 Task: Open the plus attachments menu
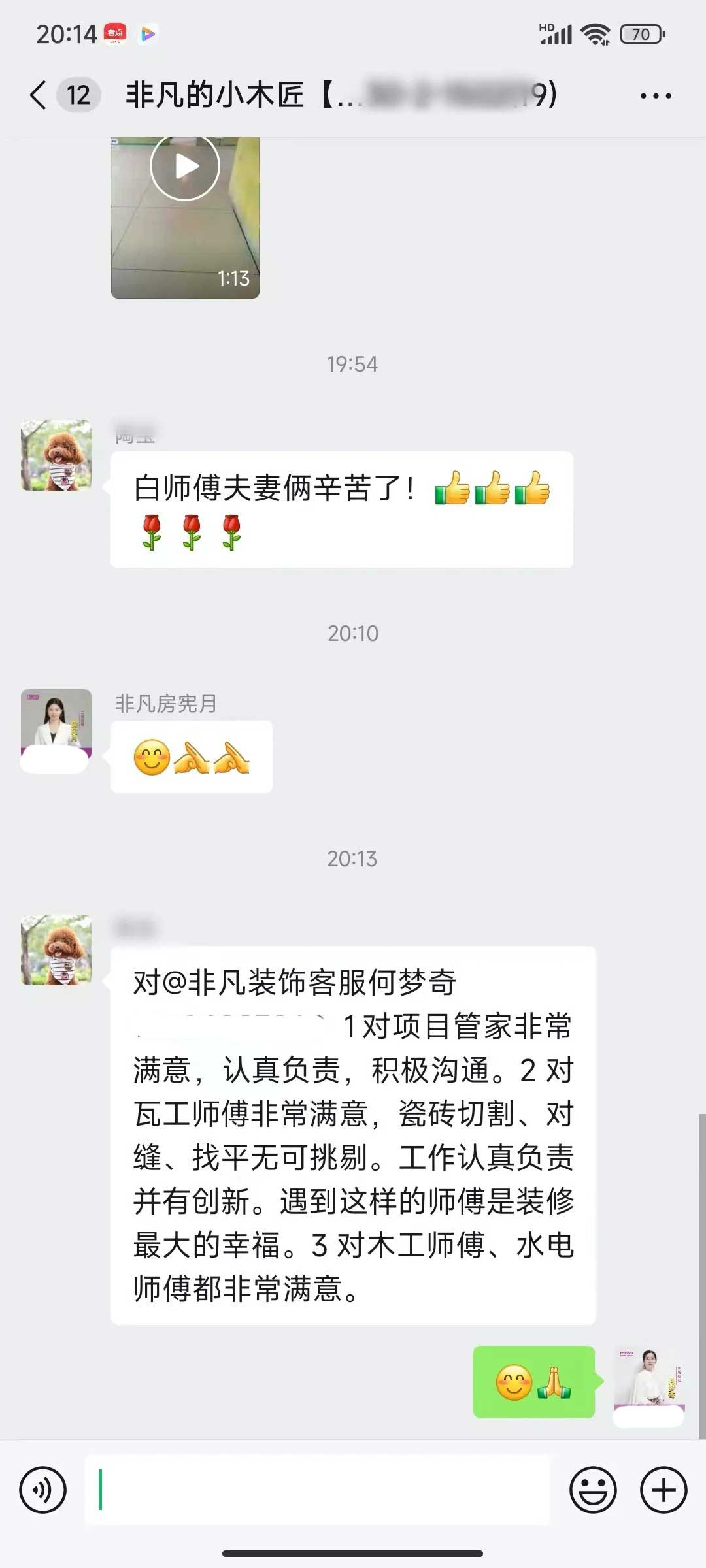[x=663, y=1490]
